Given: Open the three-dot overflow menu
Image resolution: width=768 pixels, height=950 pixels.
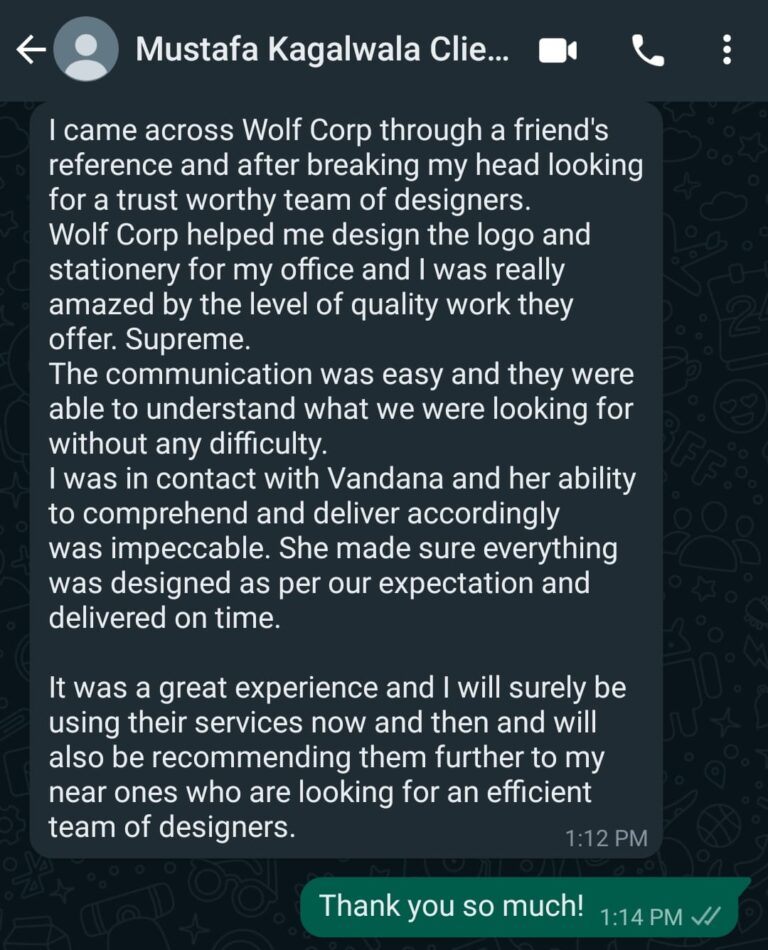Looking at the screenshot, I should (727, 50).
